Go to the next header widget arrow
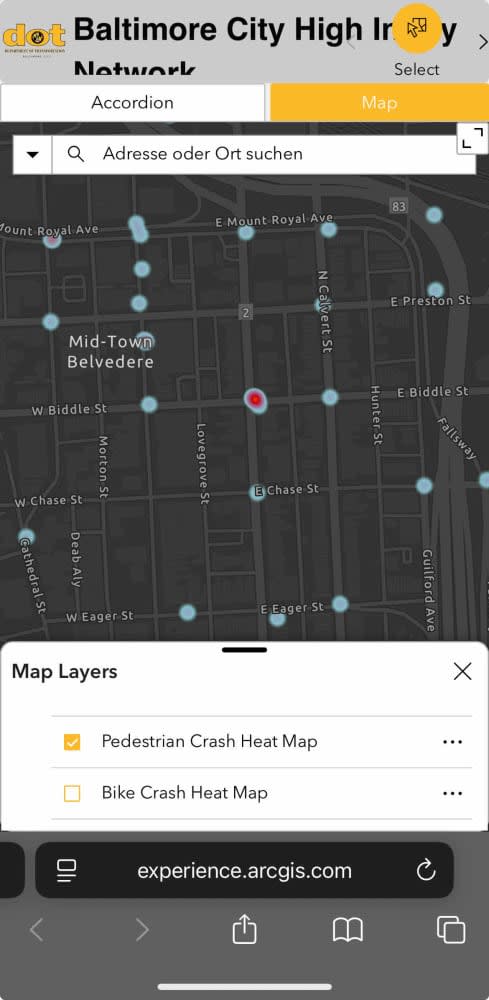Image resolution: width=489 pixels, height=1000 pixels. [483, 42]
